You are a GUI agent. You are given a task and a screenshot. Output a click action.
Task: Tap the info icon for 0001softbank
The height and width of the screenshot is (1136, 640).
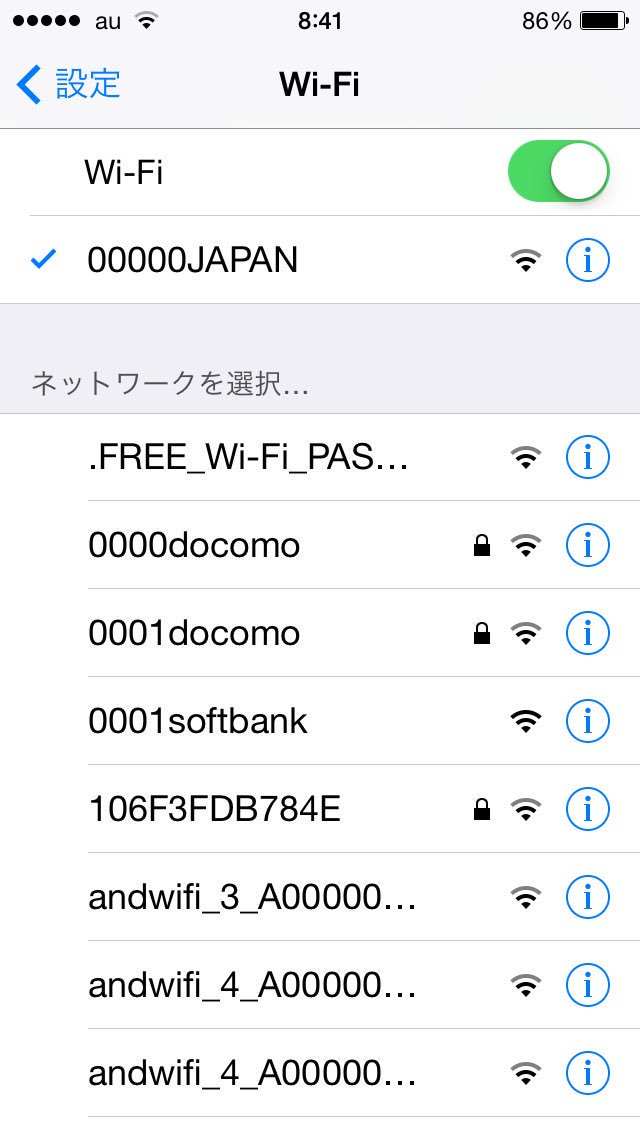click(587, 722)
